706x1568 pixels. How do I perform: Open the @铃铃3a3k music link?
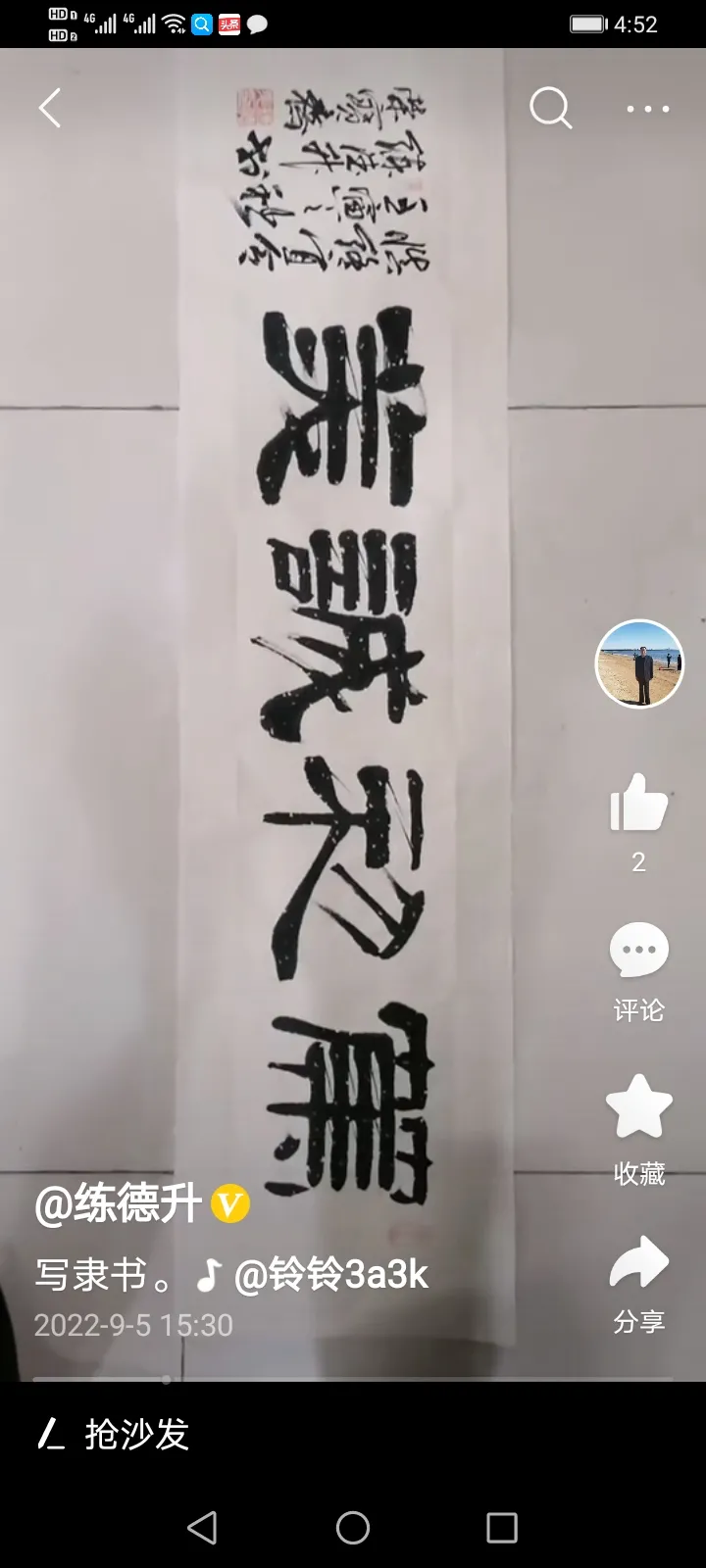[x=330, y=1275]
